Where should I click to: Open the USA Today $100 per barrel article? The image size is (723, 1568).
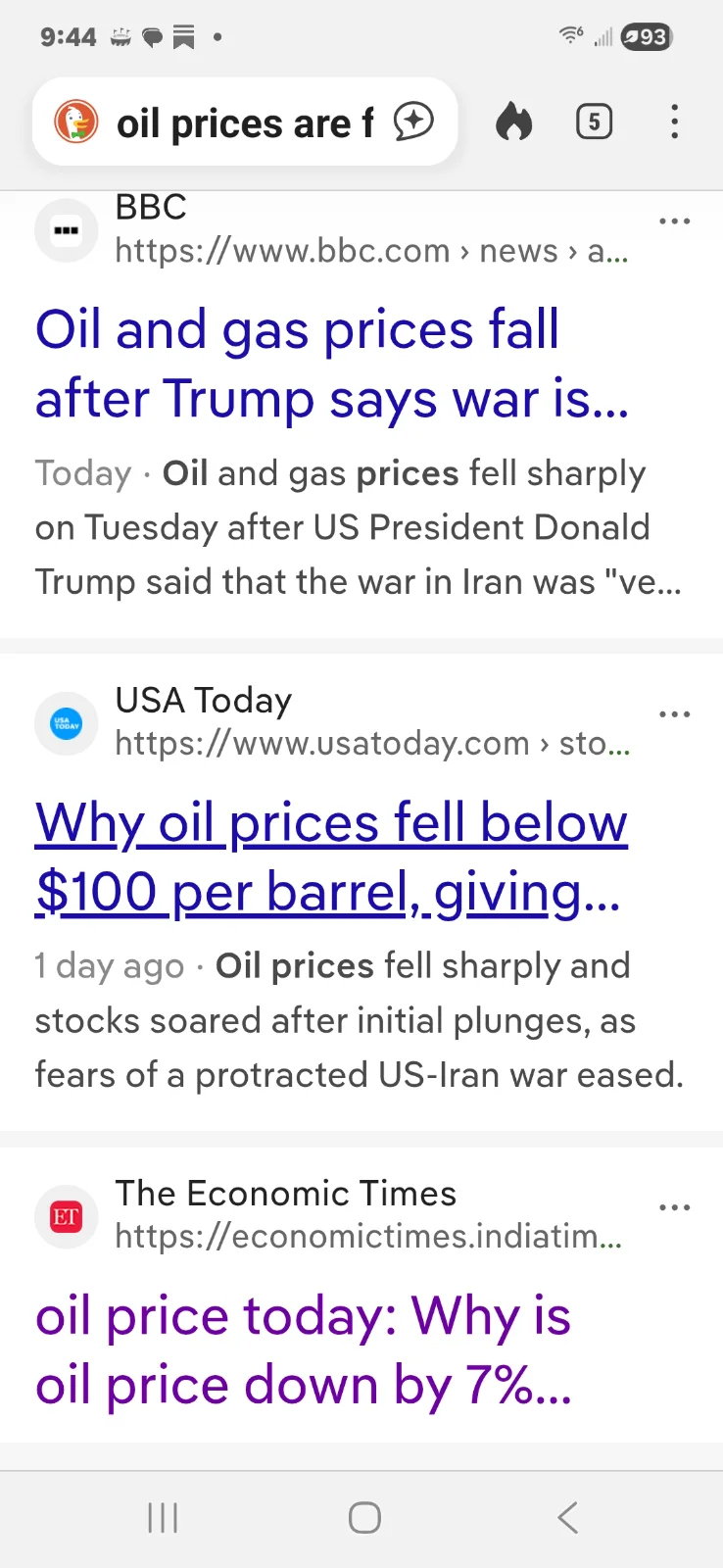click(x=330, y=857)
